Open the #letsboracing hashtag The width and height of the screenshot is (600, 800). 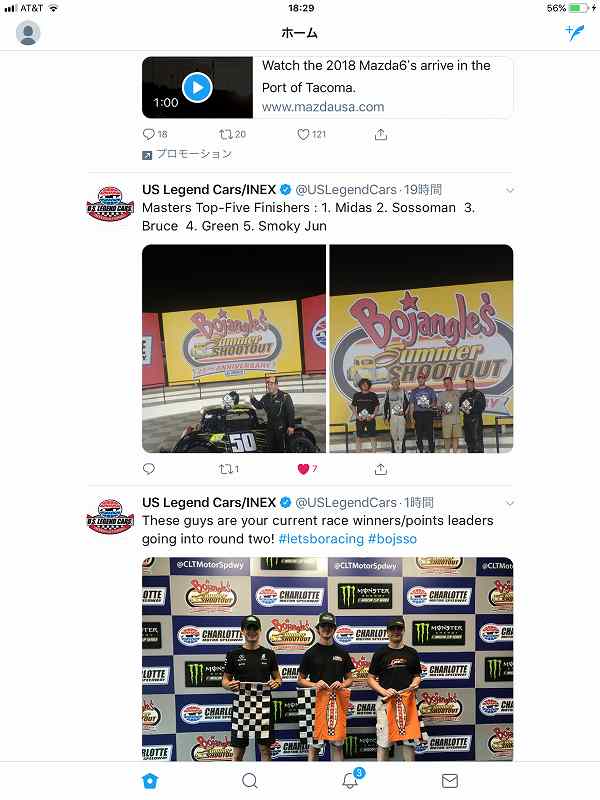coord(320,539)
